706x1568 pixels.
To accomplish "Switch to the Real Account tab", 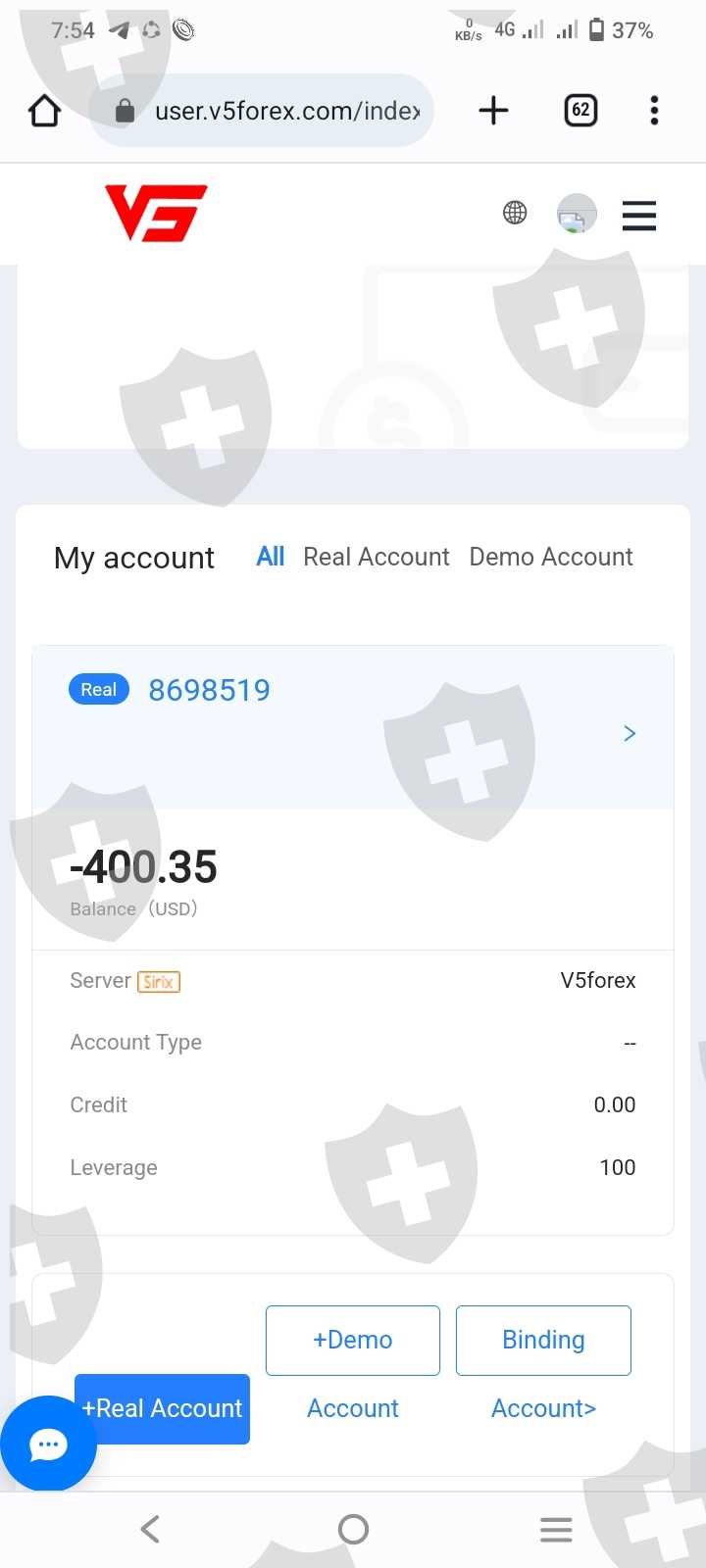I will click(x=377, y=557).
